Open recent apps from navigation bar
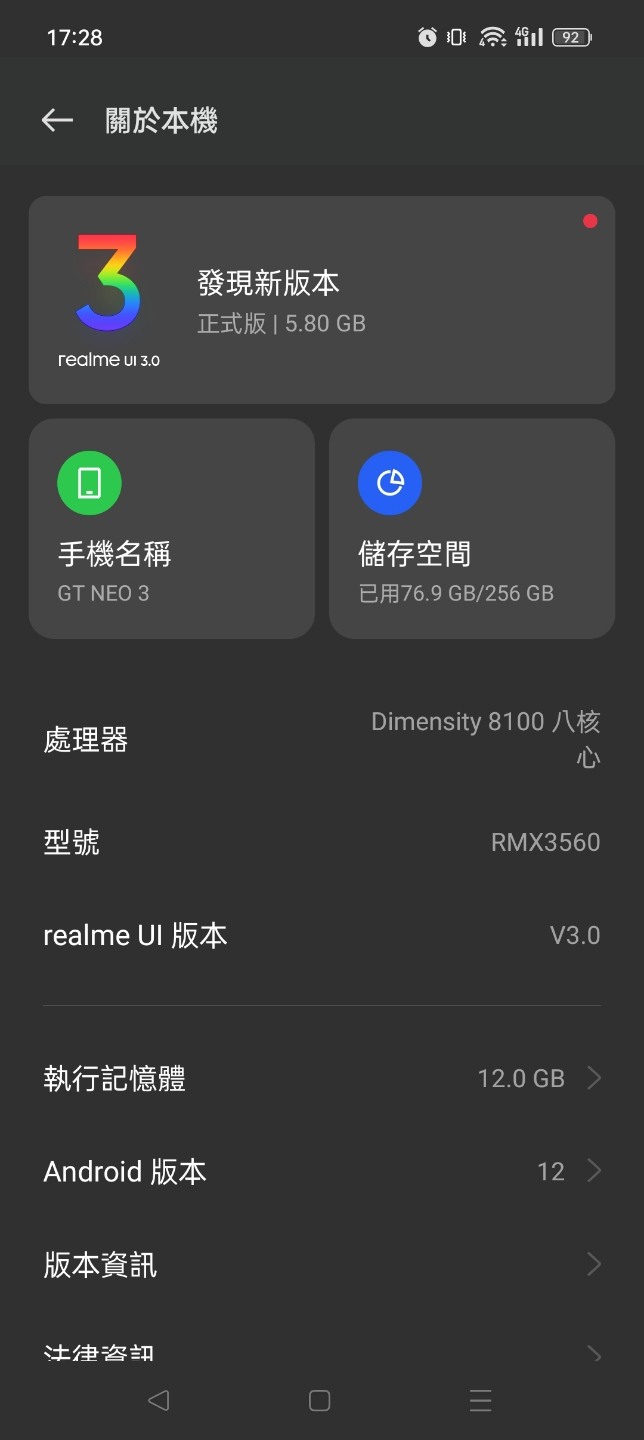Image resolution: width=644 pixels, height=1440 pixels. (481, 1400)
